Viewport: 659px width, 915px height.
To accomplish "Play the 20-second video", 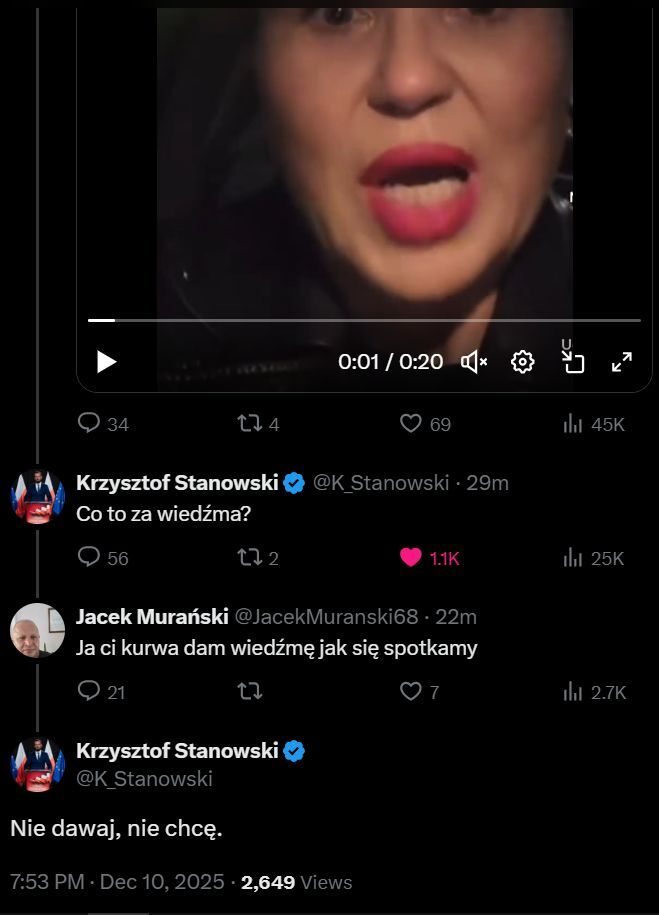I will click(106, 362).
